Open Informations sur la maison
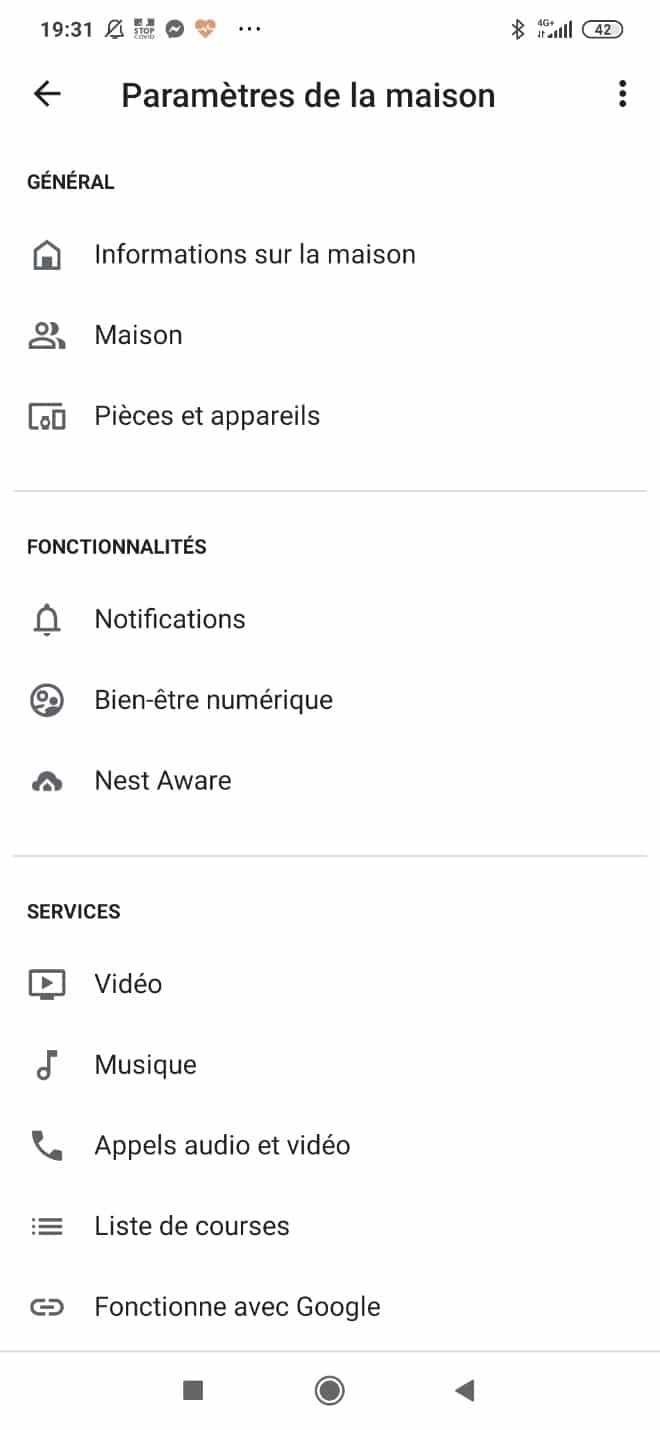Viewport: 660px width, 1430px height. click(x=330, y=255)
